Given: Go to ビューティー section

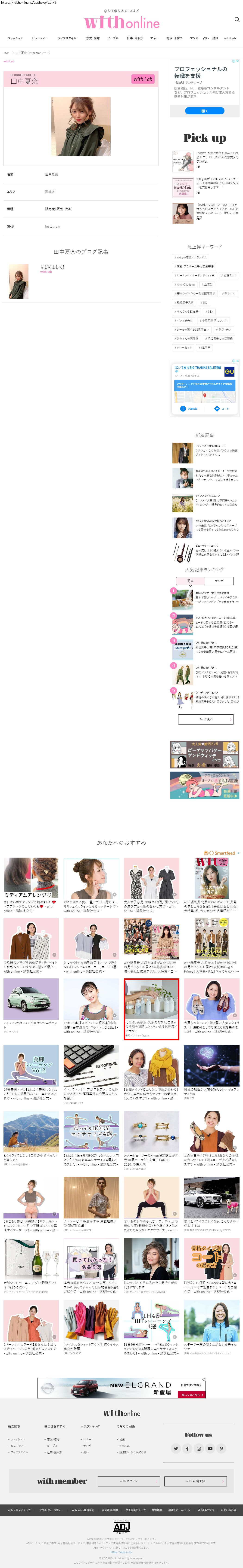Looking at the screenshot, I should [40, 38].
